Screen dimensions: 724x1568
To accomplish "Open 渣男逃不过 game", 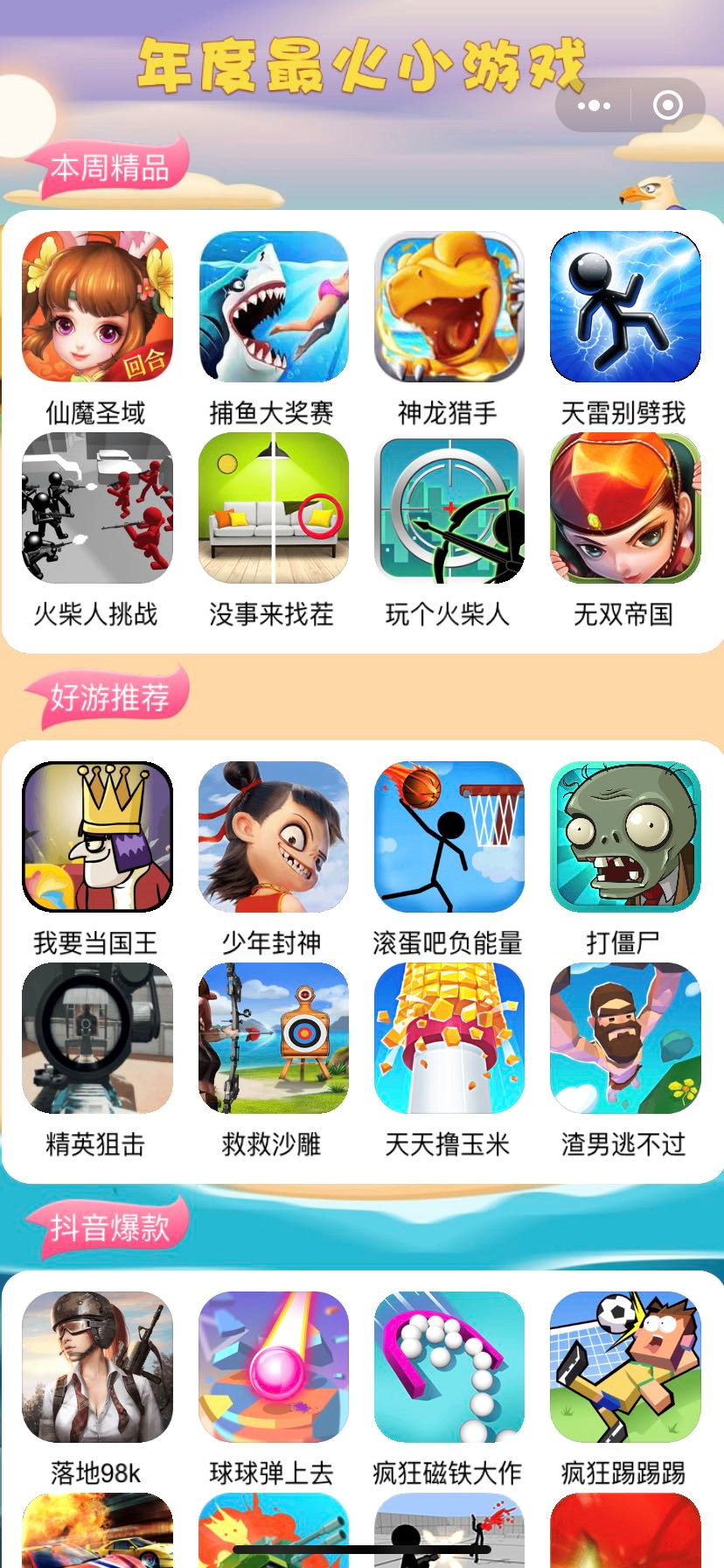I will point(625,1039).
